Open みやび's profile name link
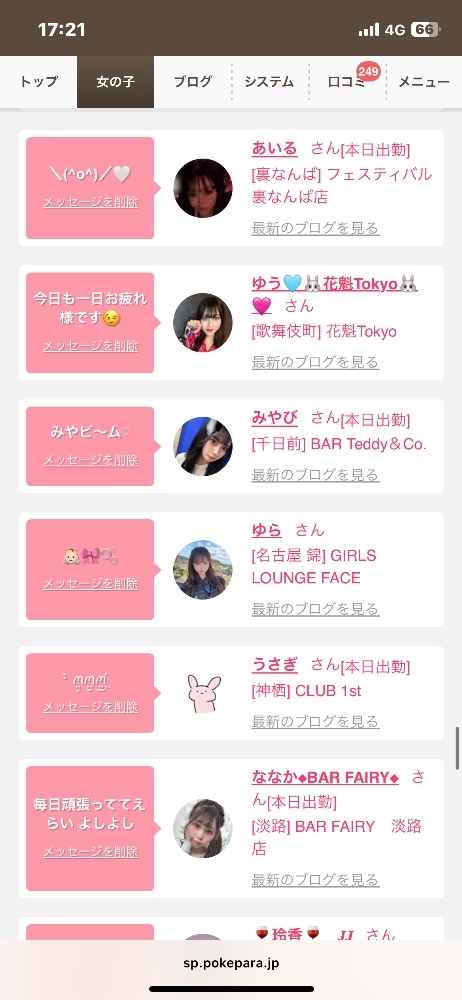Image resolution: width=462 pixels, height=1000 pixels. [274, 418]
